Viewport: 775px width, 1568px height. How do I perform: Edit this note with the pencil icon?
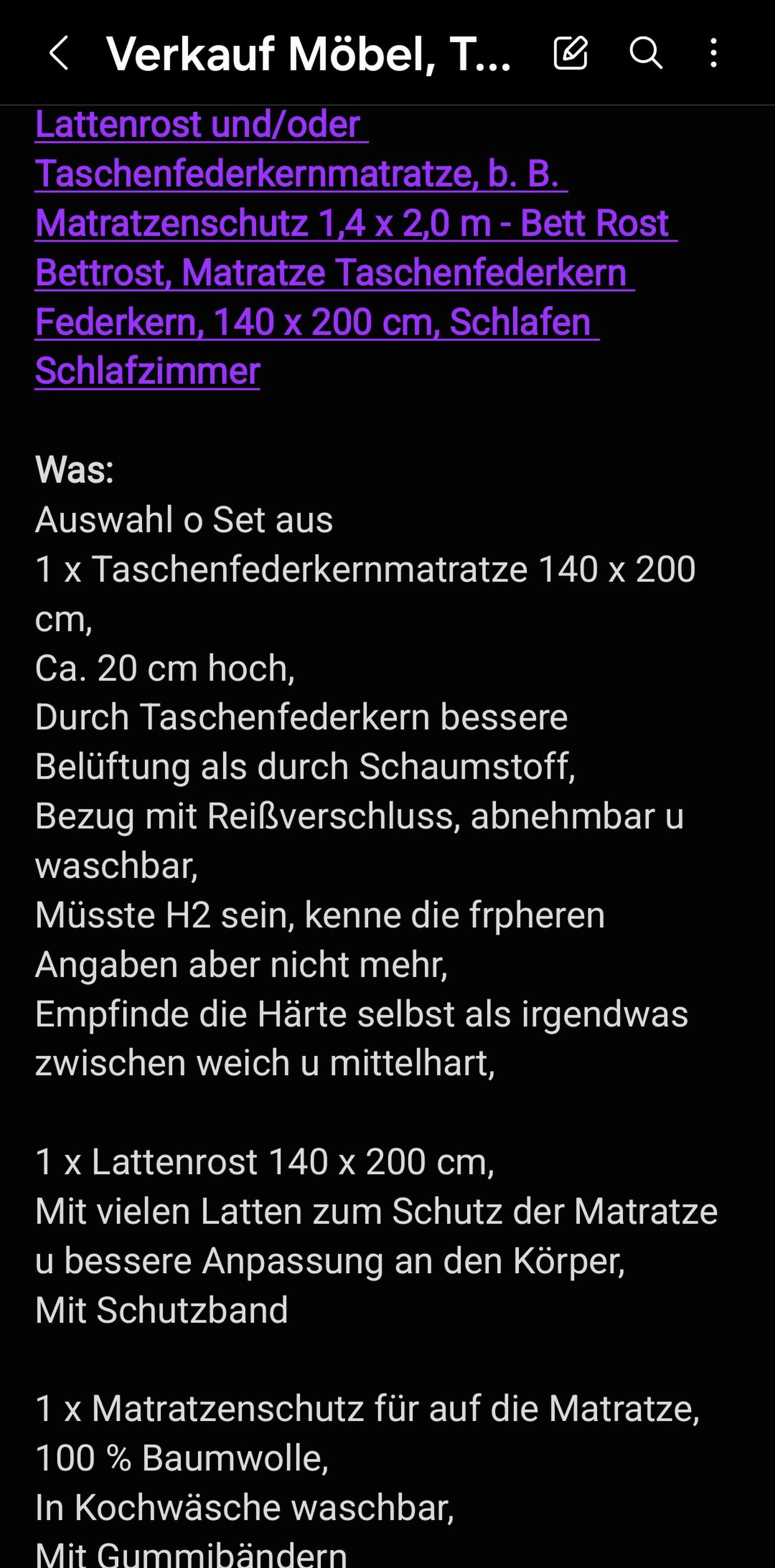[x=571, y=53]
